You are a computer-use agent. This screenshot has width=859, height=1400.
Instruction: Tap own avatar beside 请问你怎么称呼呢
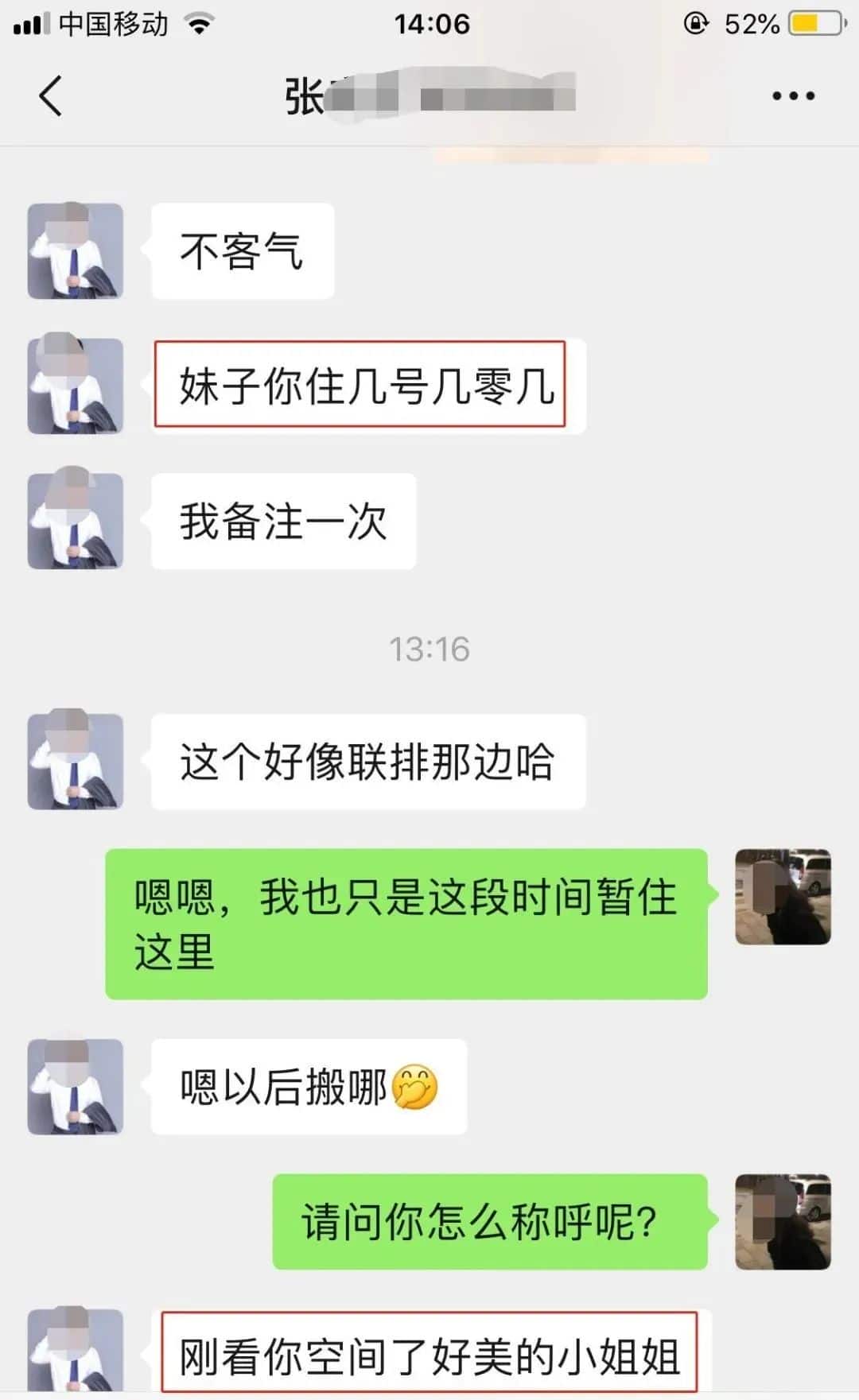(x=783, y=1222)
